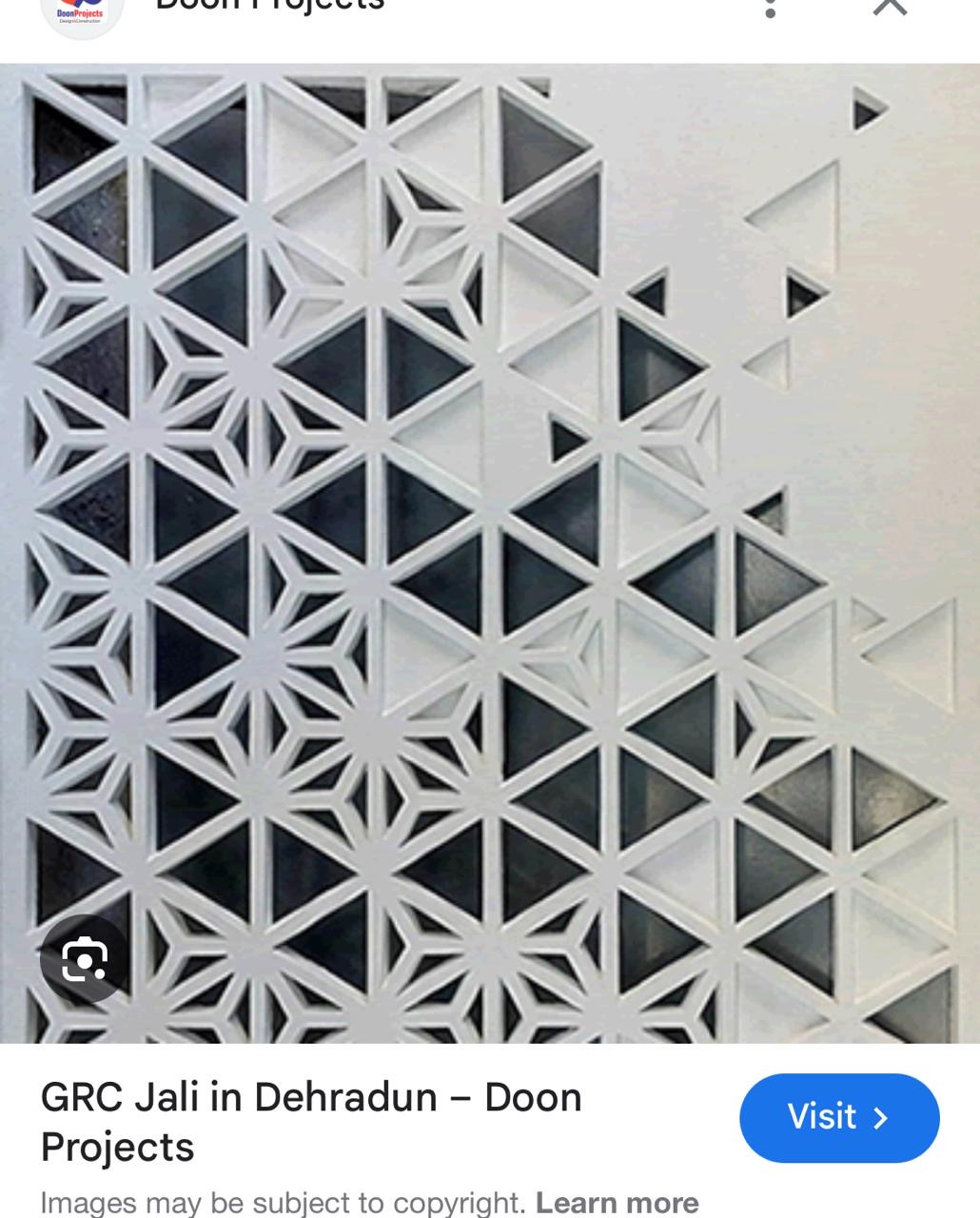The width and height of the screenshot is (980, 1218).
Task: Open the Doon Projects source logo
Action: tap(83, 13)
